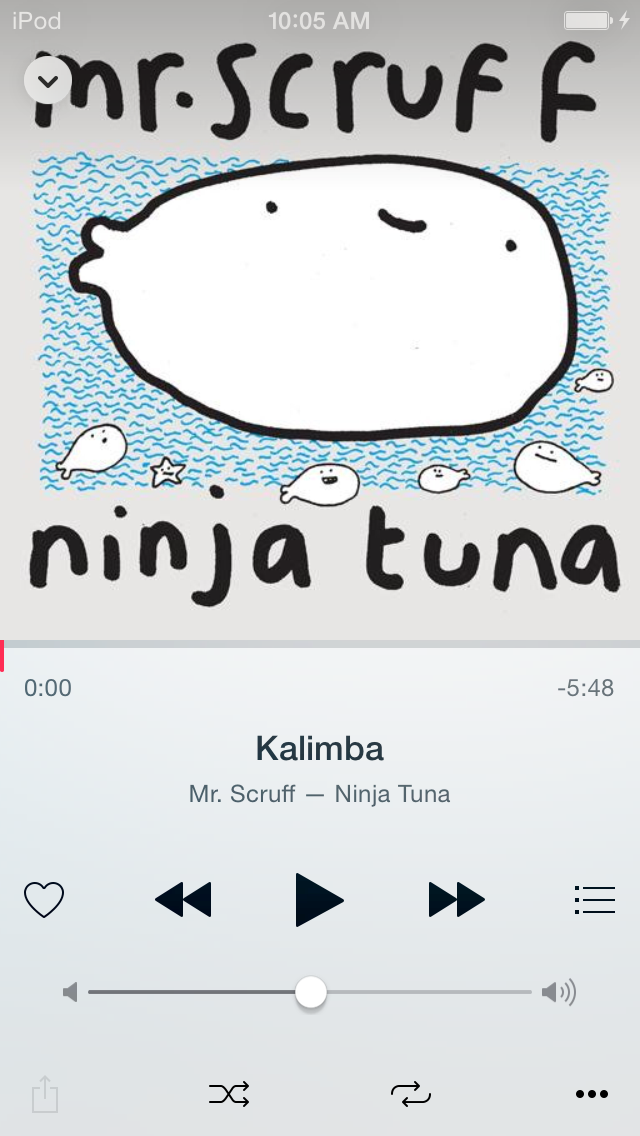Open the Up Next list

coord(595,900)
